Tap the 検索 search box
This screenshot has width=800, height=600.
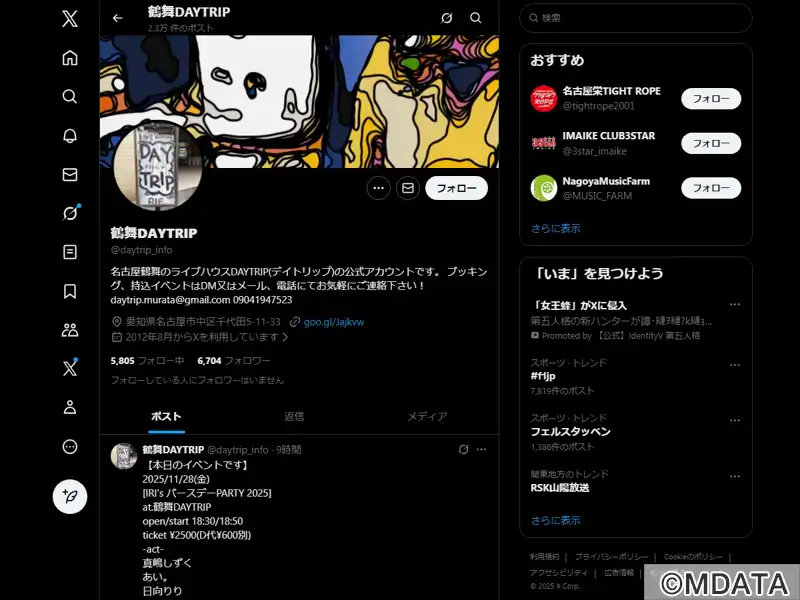[640, 18]
